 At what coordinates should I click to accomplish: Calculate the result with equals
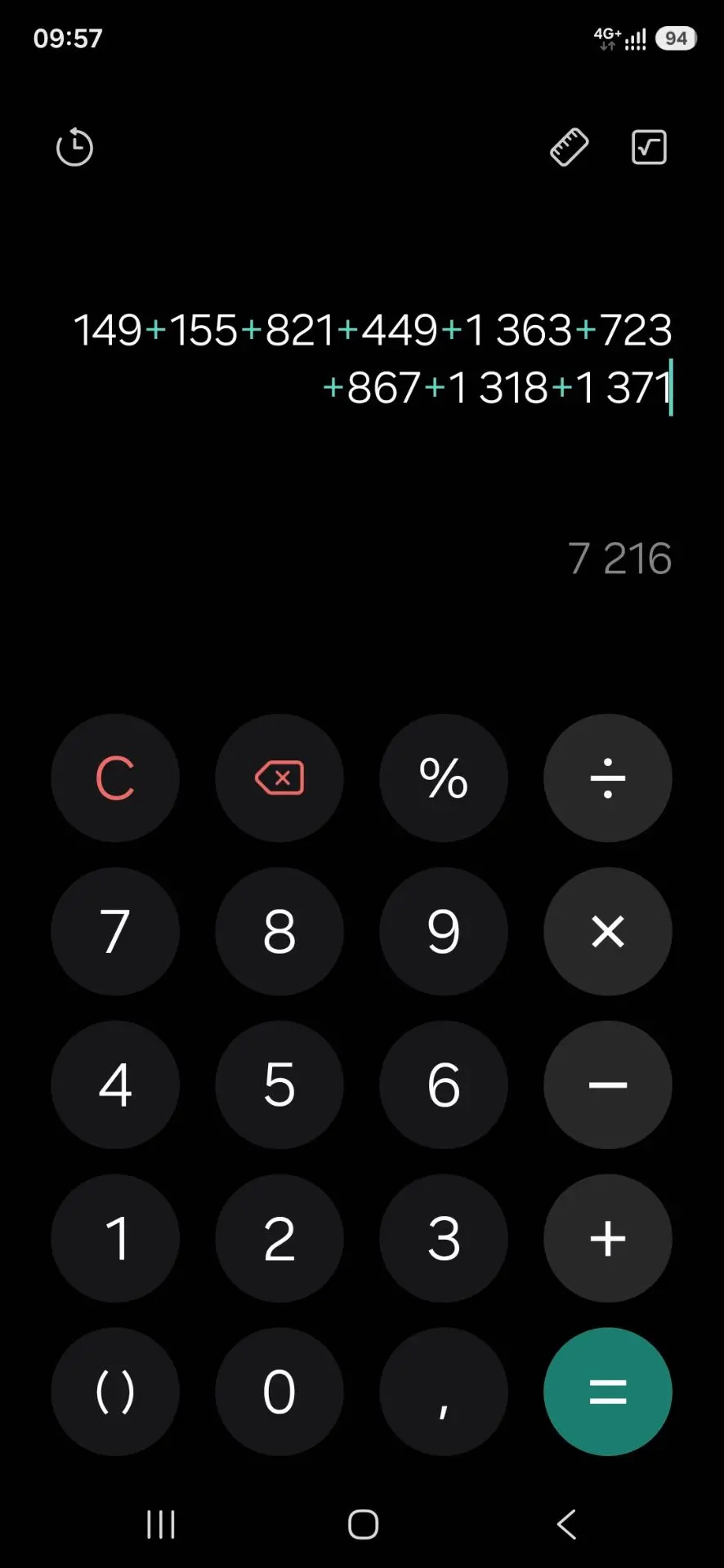tap(608, 1392)
